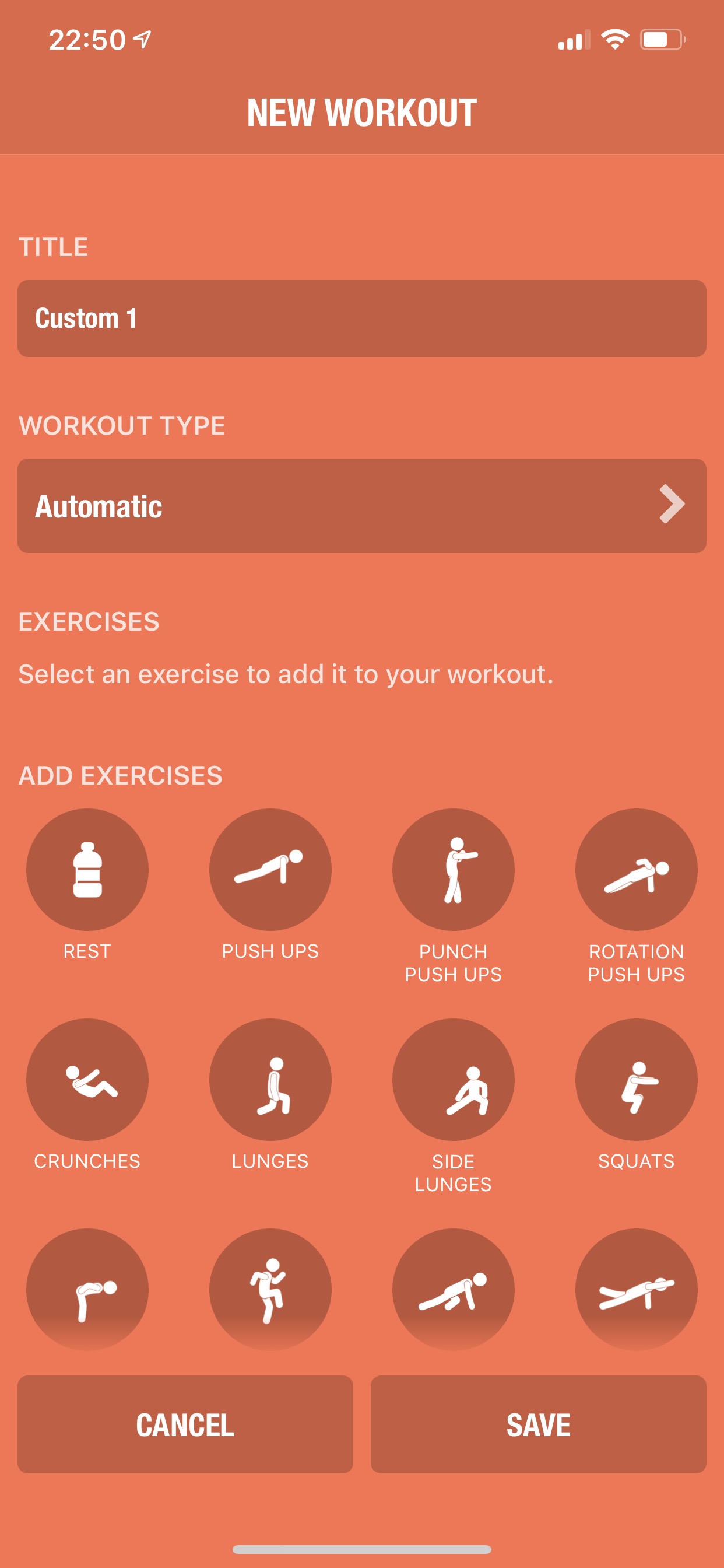Choose the Side Lunges exercise

pyautogui.click(x=454, y=1079)
